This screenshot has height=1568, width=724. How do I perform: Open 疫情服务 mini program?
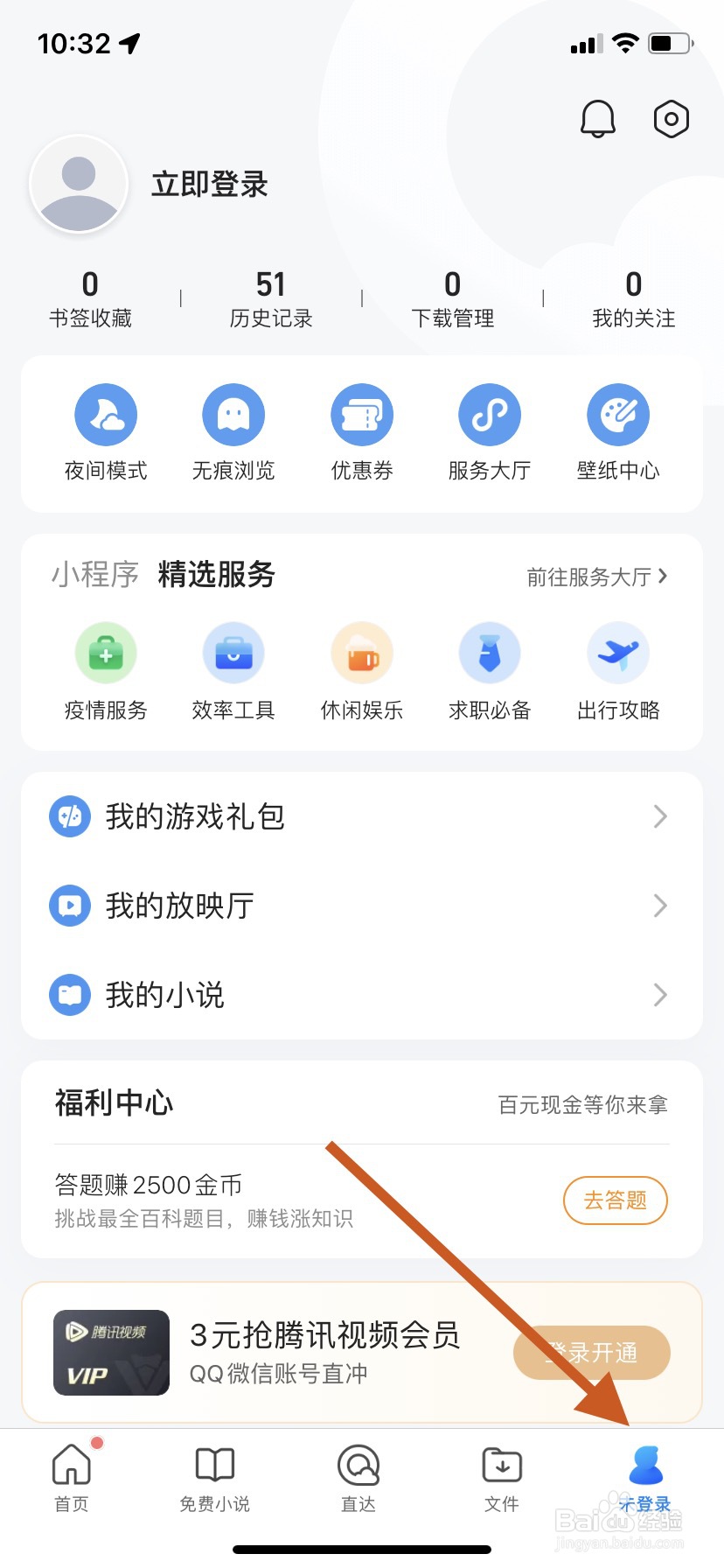pyautogui.click(x=106, y=671)
